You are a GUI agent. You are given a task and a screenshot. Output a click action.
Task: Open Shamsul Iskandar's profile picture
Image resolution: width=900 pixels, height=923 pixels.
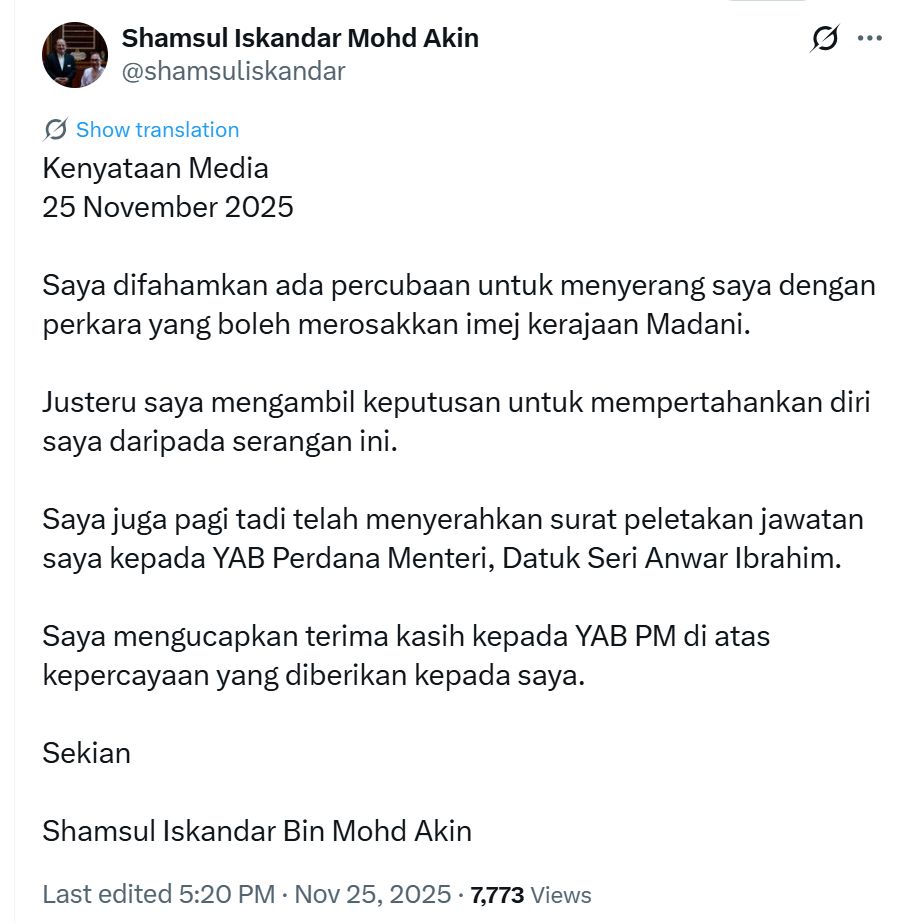tap(74, 55)
